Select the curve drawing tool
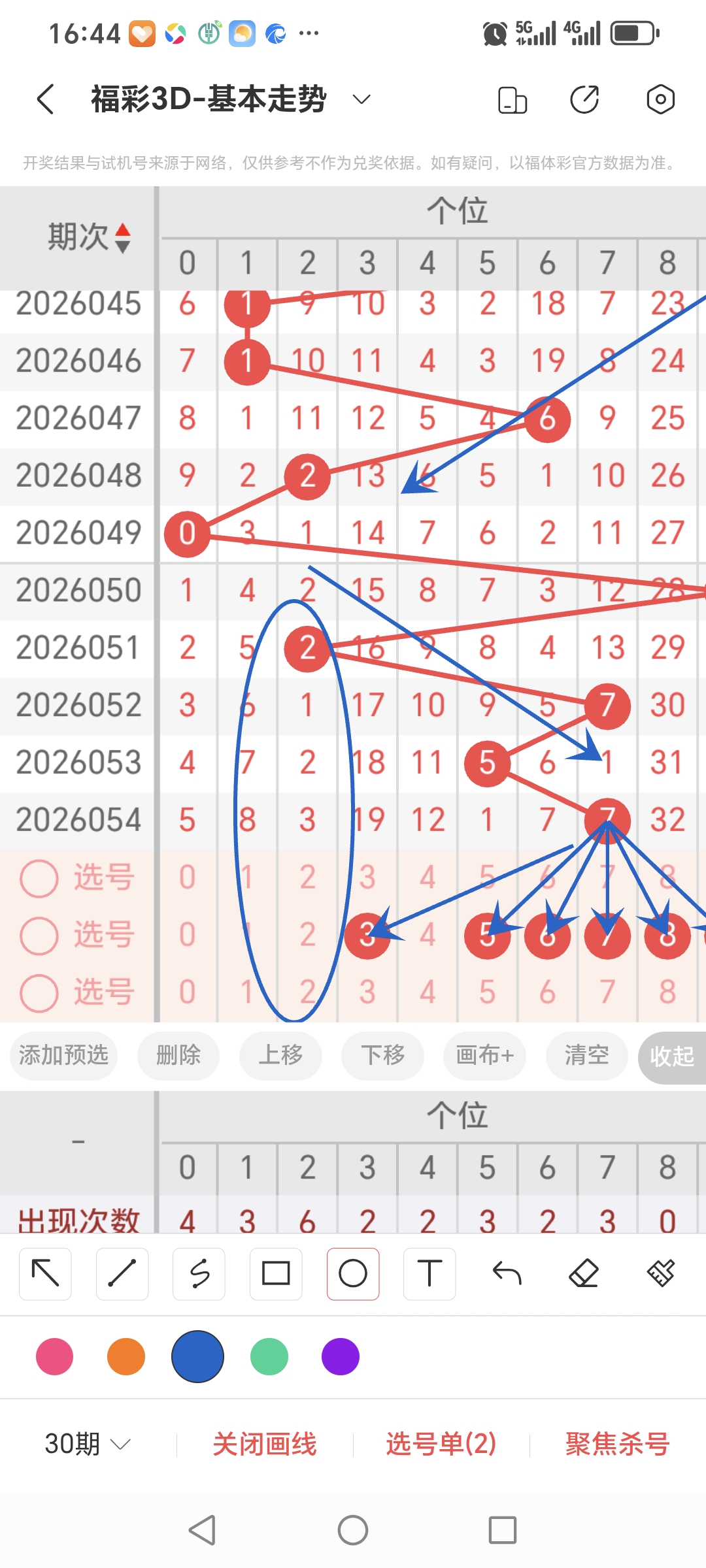Image resolution: width=706 pixels, height=1568 pixels. click(199, 1273)
